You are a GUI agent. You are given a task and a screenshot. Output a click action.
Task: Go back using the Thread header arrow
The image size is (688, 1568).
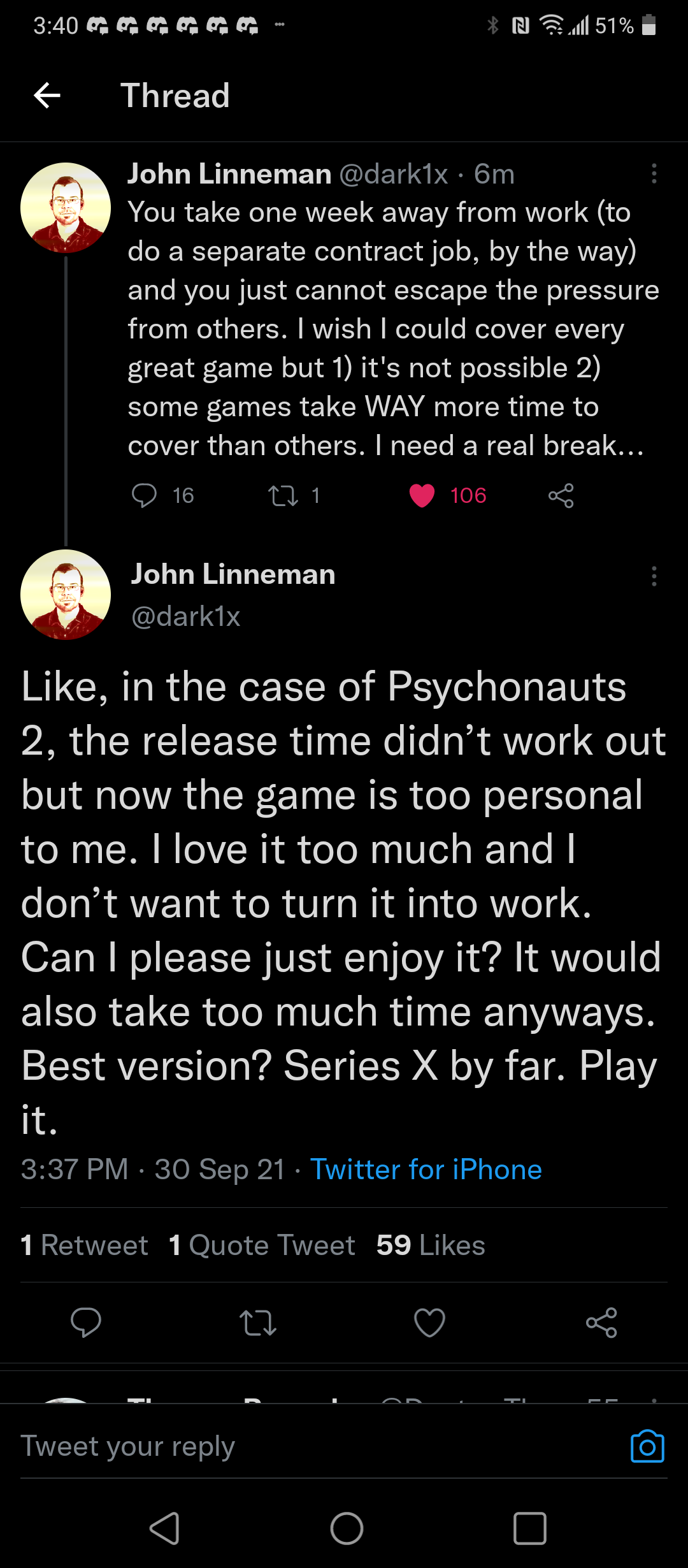(x=47, y=96)
